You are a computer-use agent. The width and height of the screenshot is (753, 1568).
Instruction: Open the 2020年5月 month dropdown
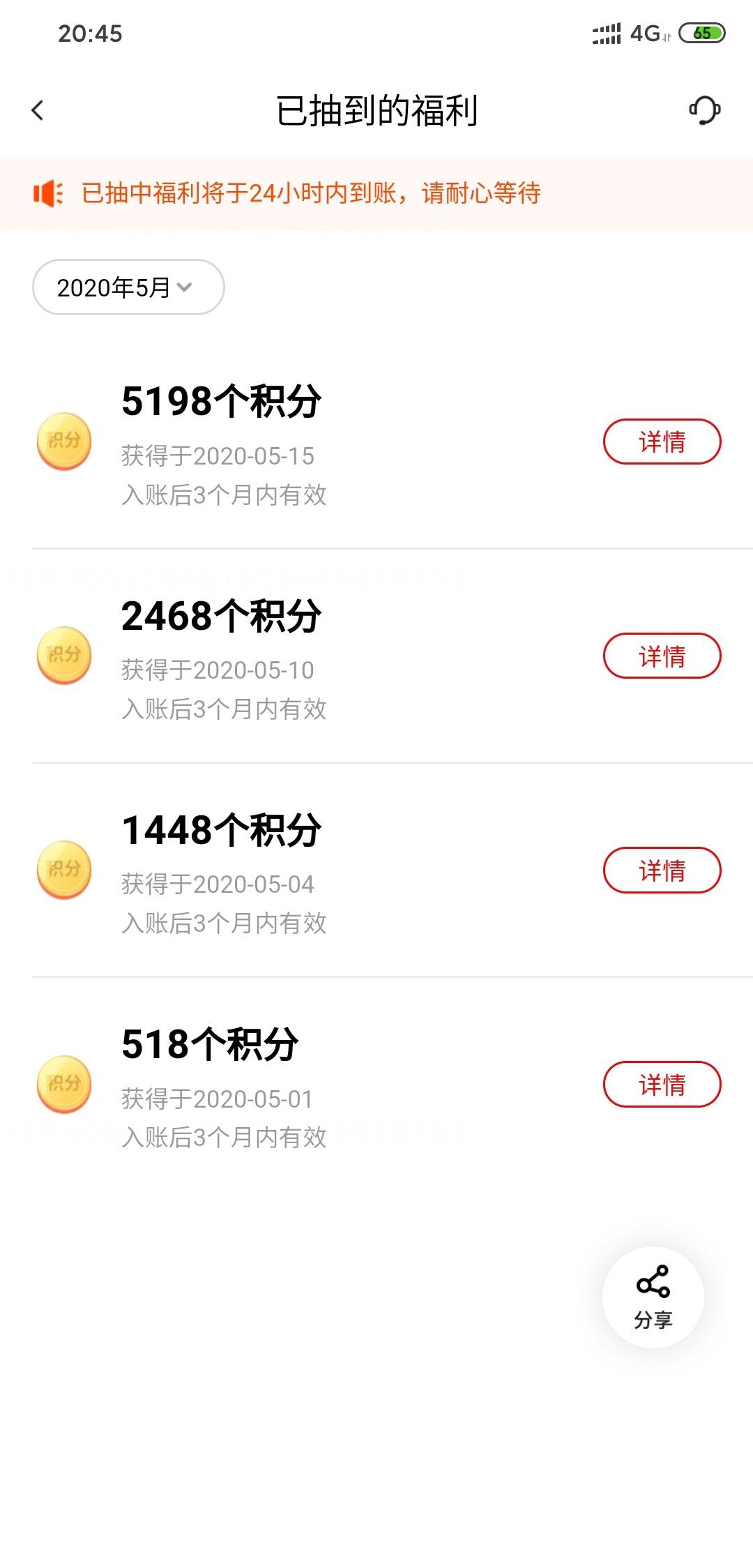tap(128, 287)
